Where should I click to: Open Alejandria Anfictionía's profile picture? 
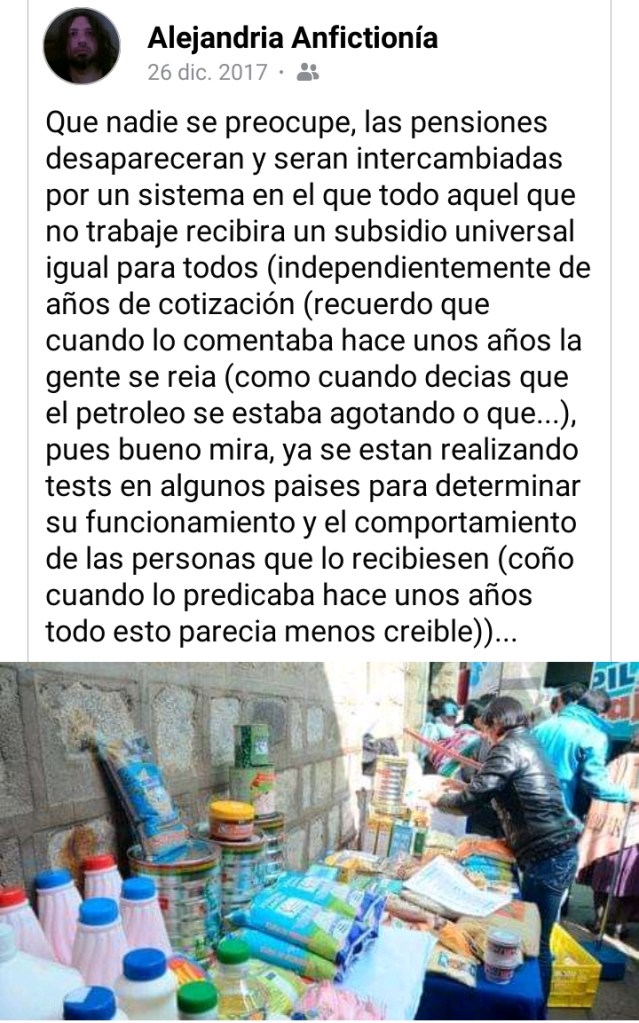pyautogui.click(x=81, y=46)
